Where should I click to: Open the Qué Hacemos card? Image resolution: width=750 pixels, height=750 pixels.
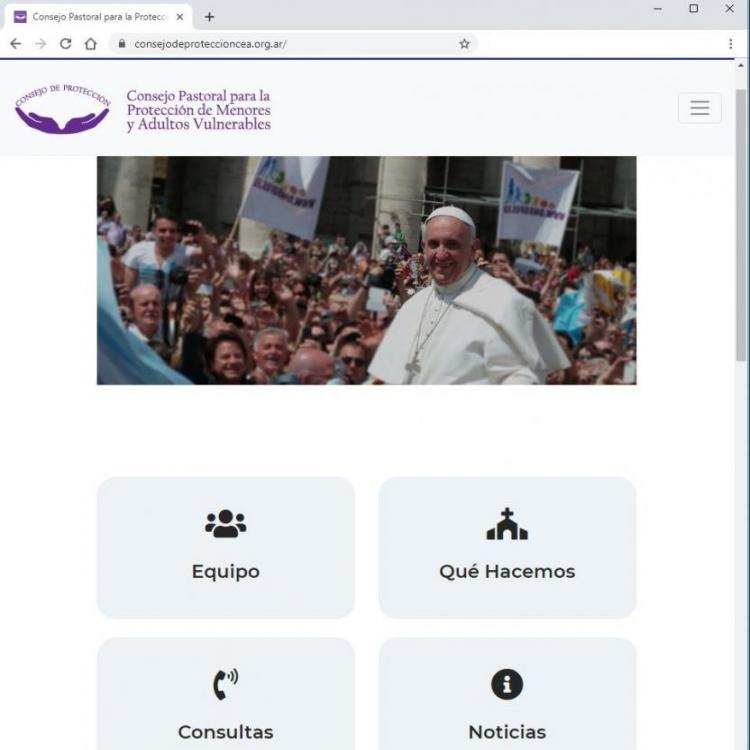pyautogui.click(x=507, y=547)
